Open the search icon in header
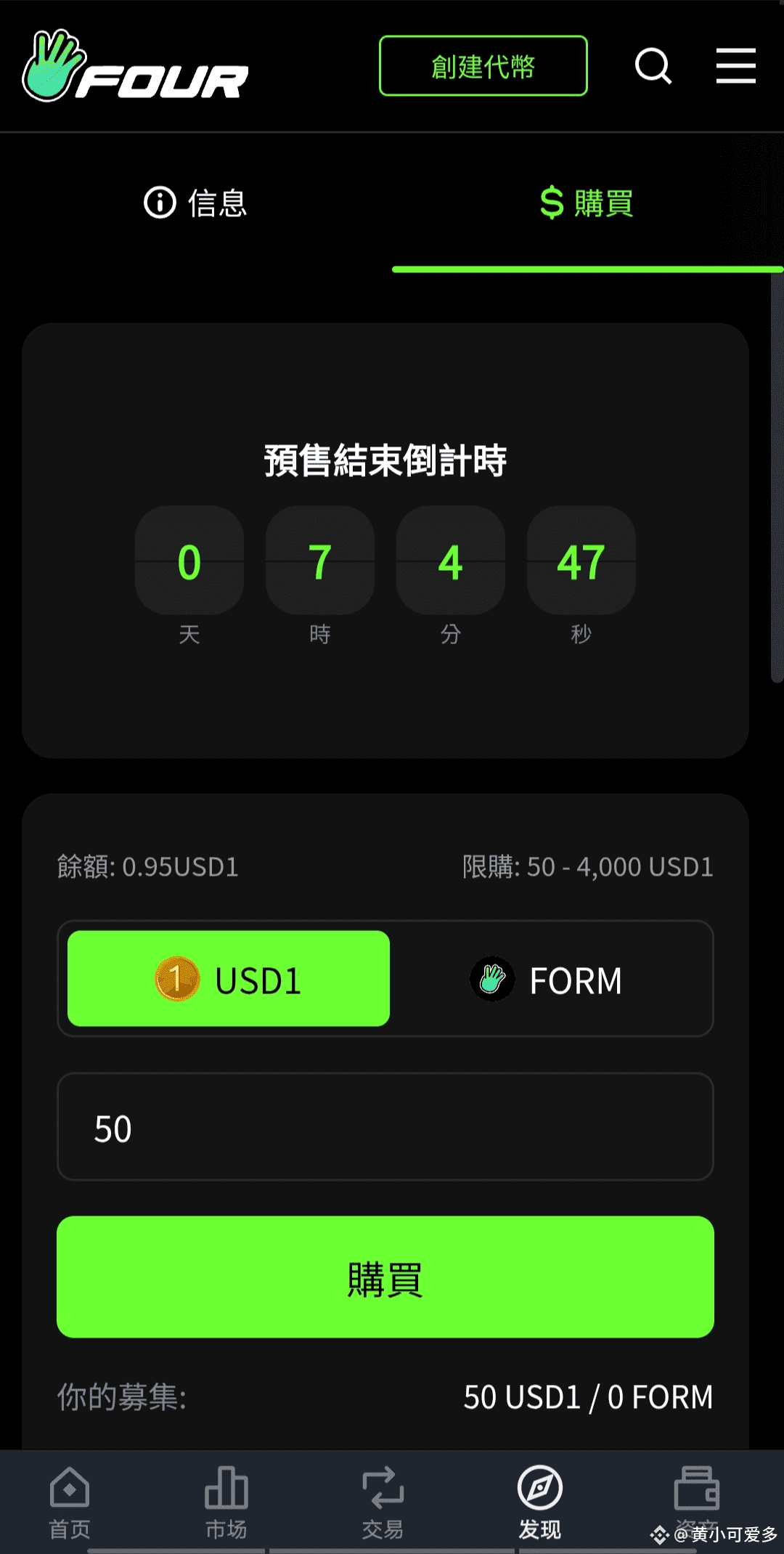This screenshot has width=784, height=1554. tap(653, 66)
